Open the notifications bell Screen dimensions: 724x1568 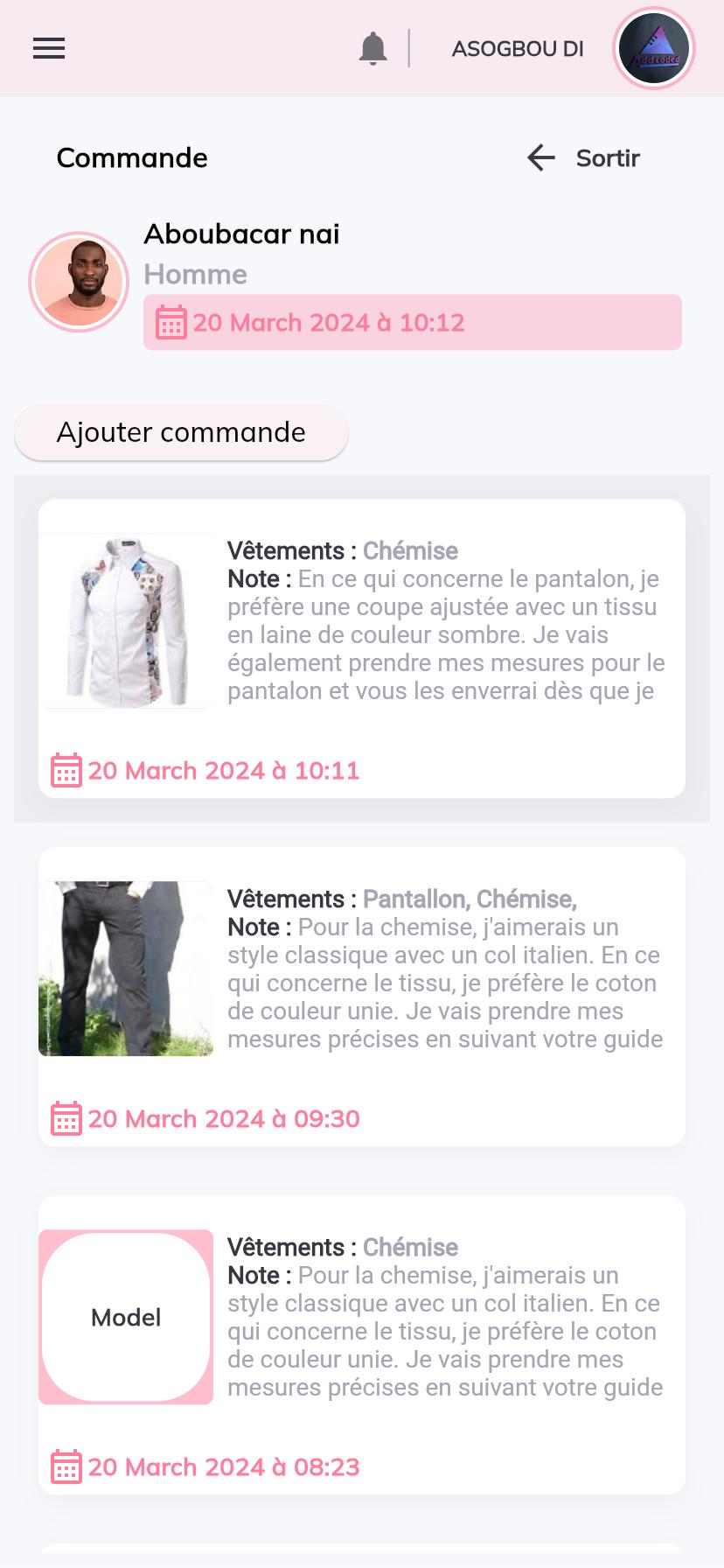click(372, 48)
